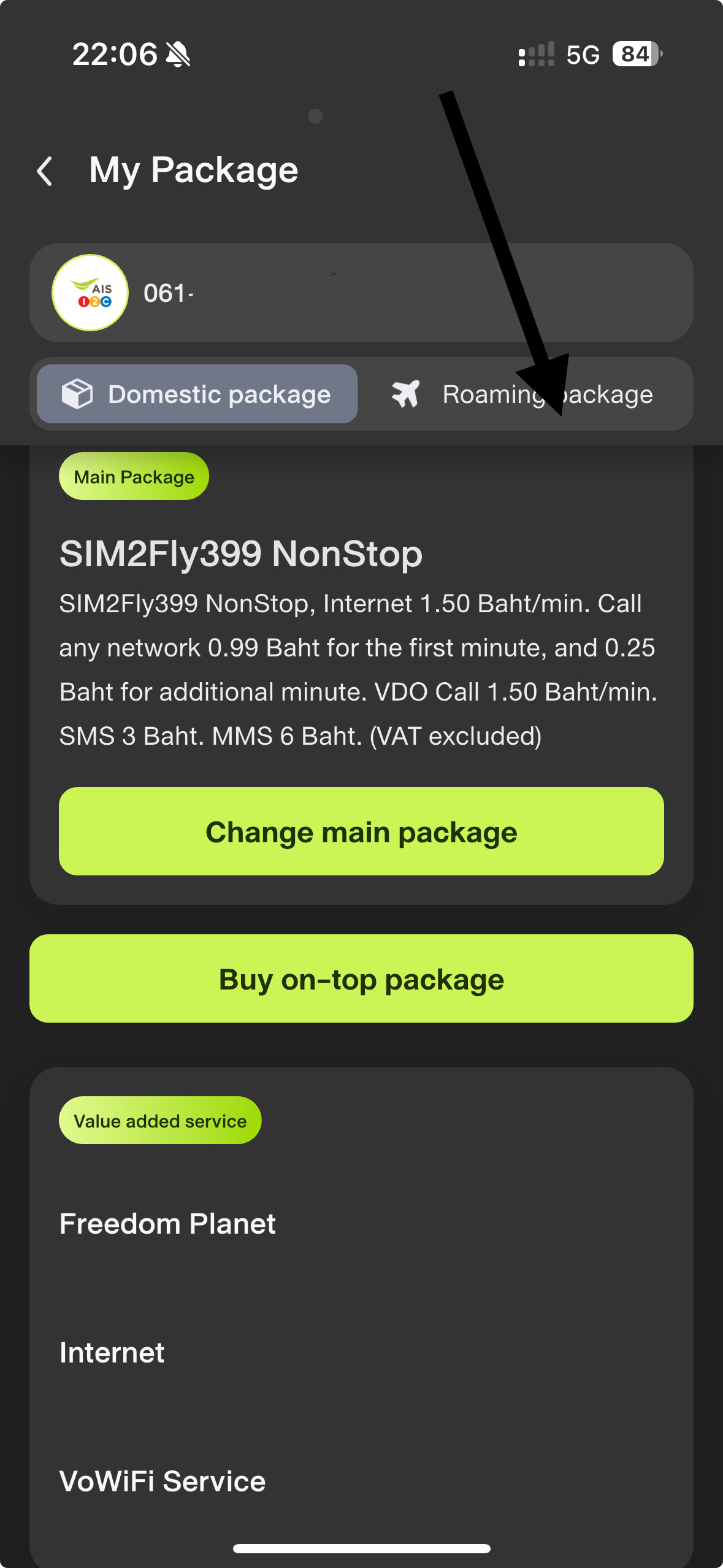Image resolution: width=723 pixels, height=1568 pixels.
Task: Open the Internet value added service
Action: [x=112, y=1353]
